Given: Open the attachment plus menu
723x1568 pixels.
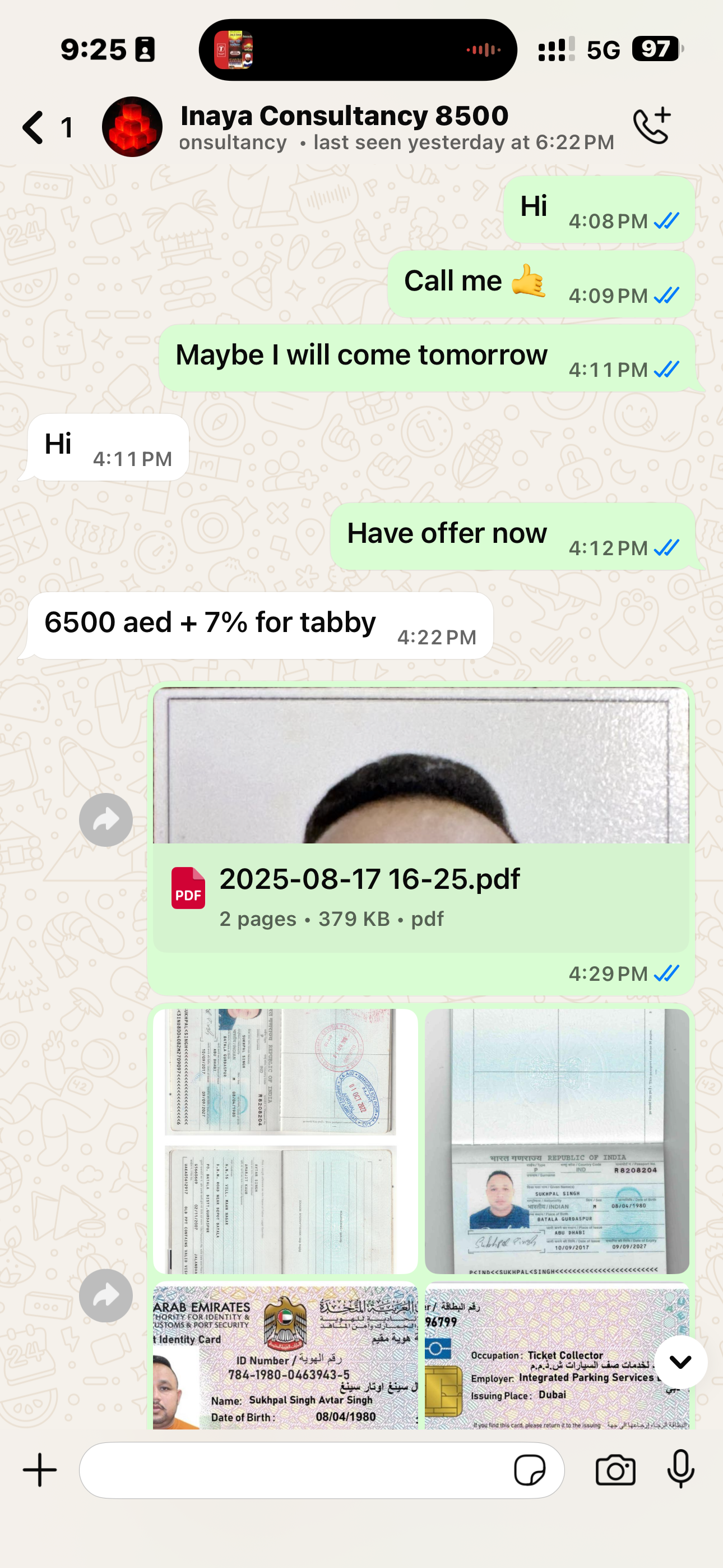Looking at the screenshot, I should 40,1470.
